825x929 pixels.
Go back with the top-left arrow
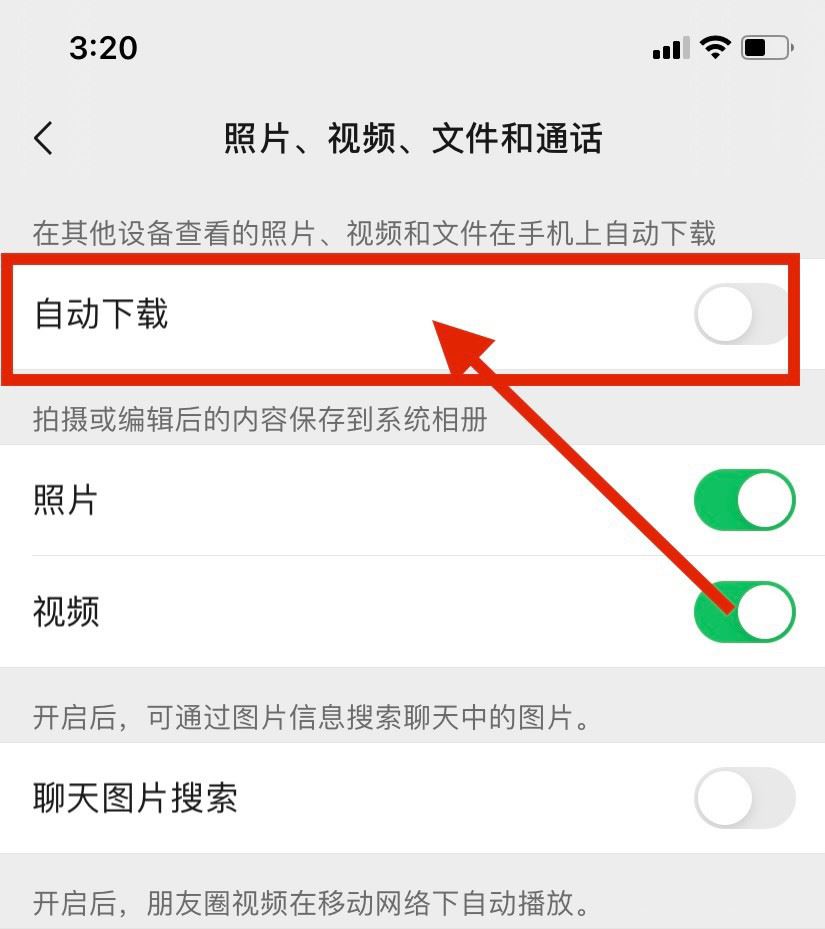pyautogui.click(x=43, y=138)
